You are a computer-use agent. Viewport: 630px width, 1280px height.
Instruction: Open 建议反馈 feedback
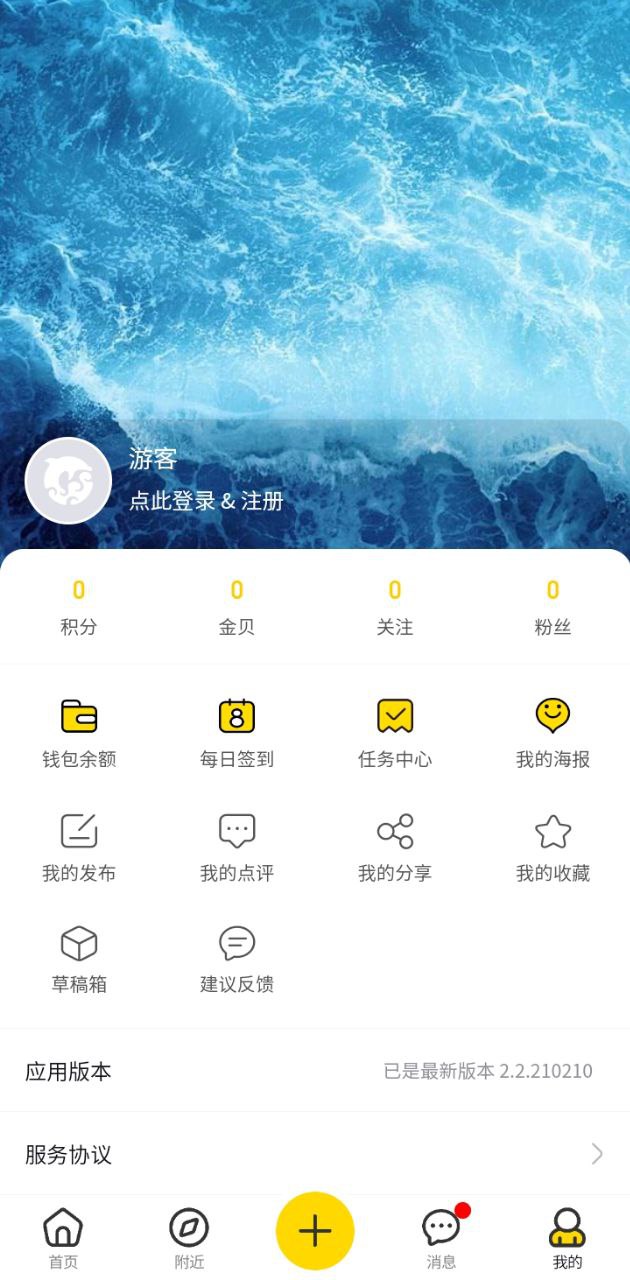tap(237, 958)
